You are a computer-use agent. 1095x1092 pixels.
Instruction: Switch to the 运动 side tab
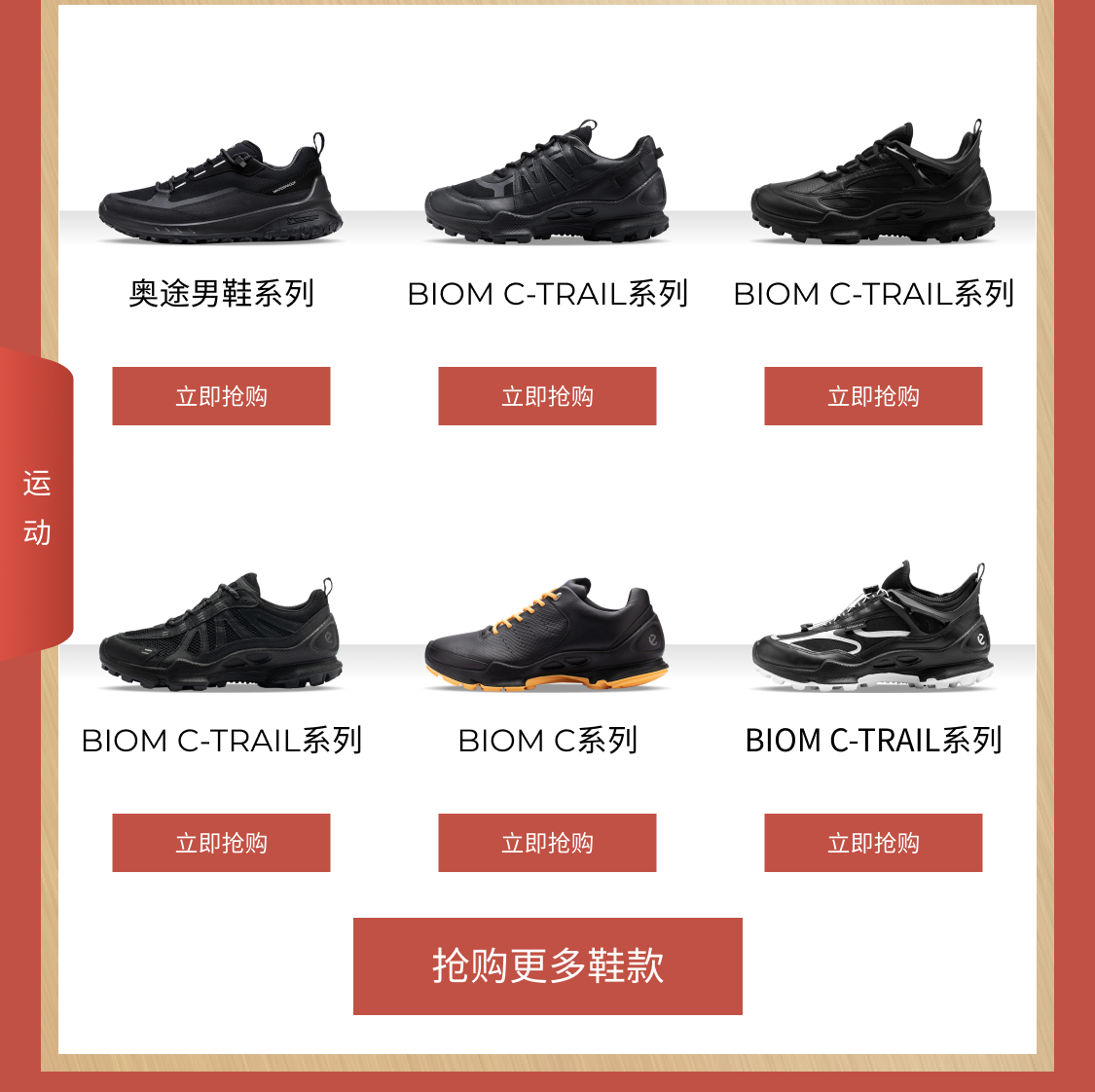tap(37, 506)
